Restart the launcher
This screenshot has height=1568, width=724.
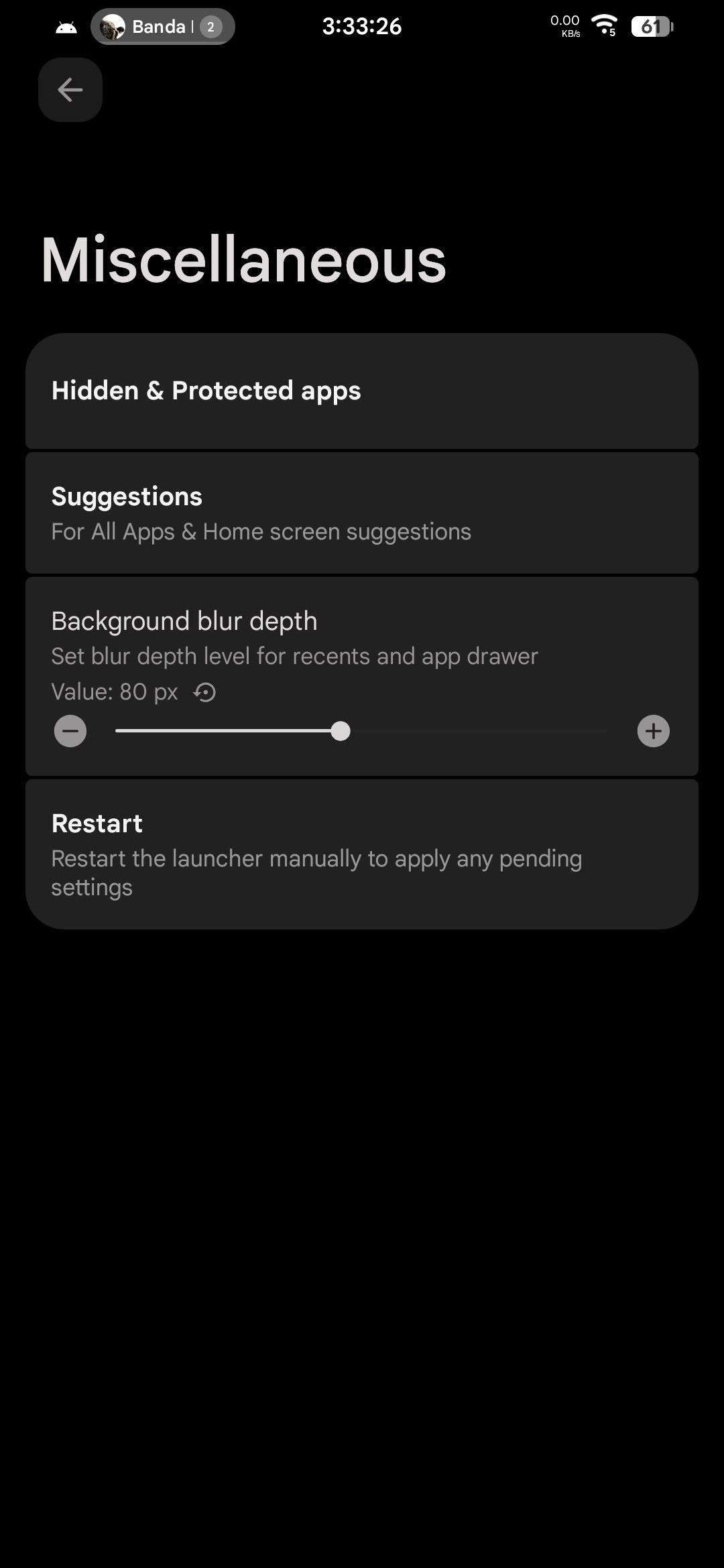point(362,854)
